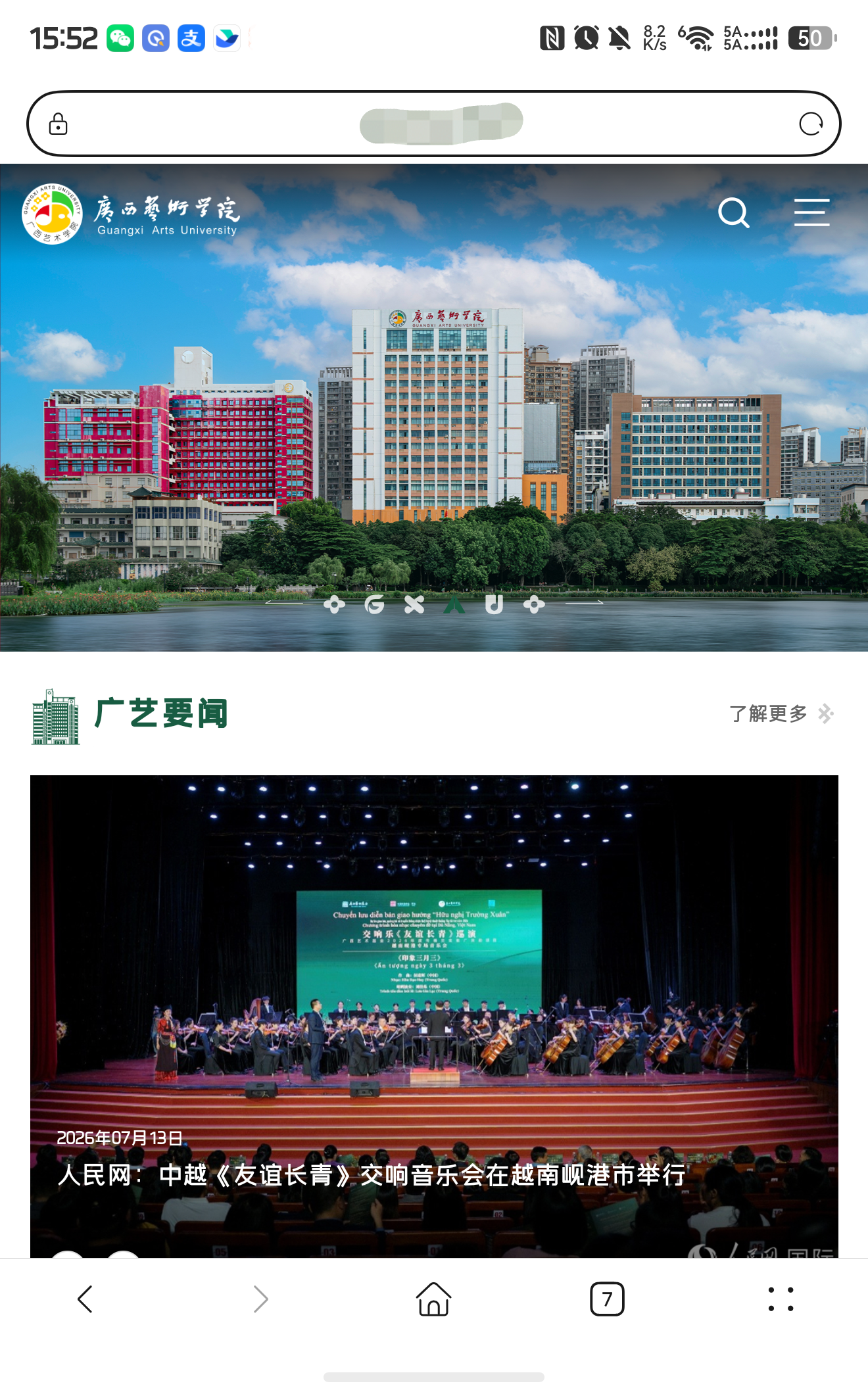Go to Guangxi Arts University logo homepage
Screen dimensions: 868x1394
click(131, 214)
